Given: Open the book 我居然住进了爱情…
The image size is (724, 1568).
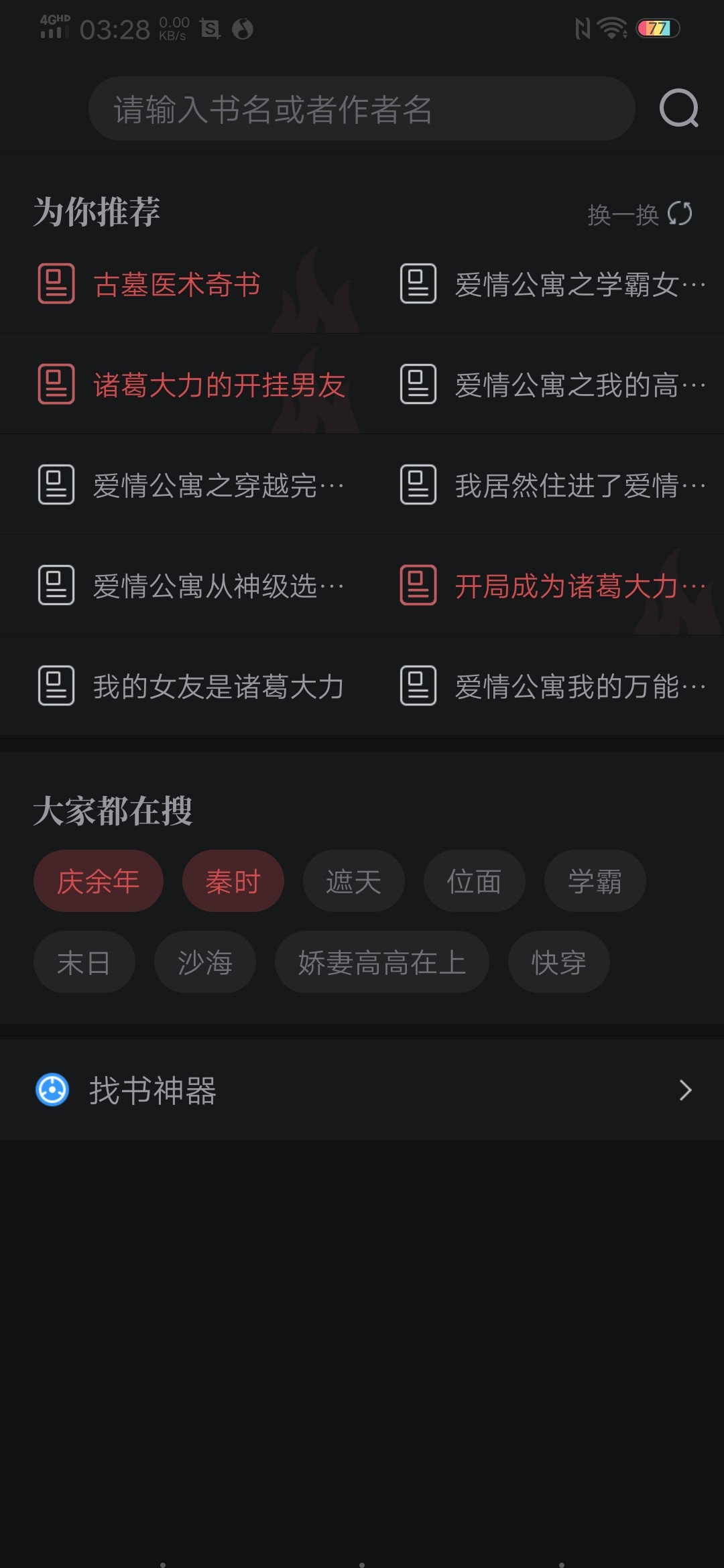Looking at the screenshot, I should coord(543,485).
